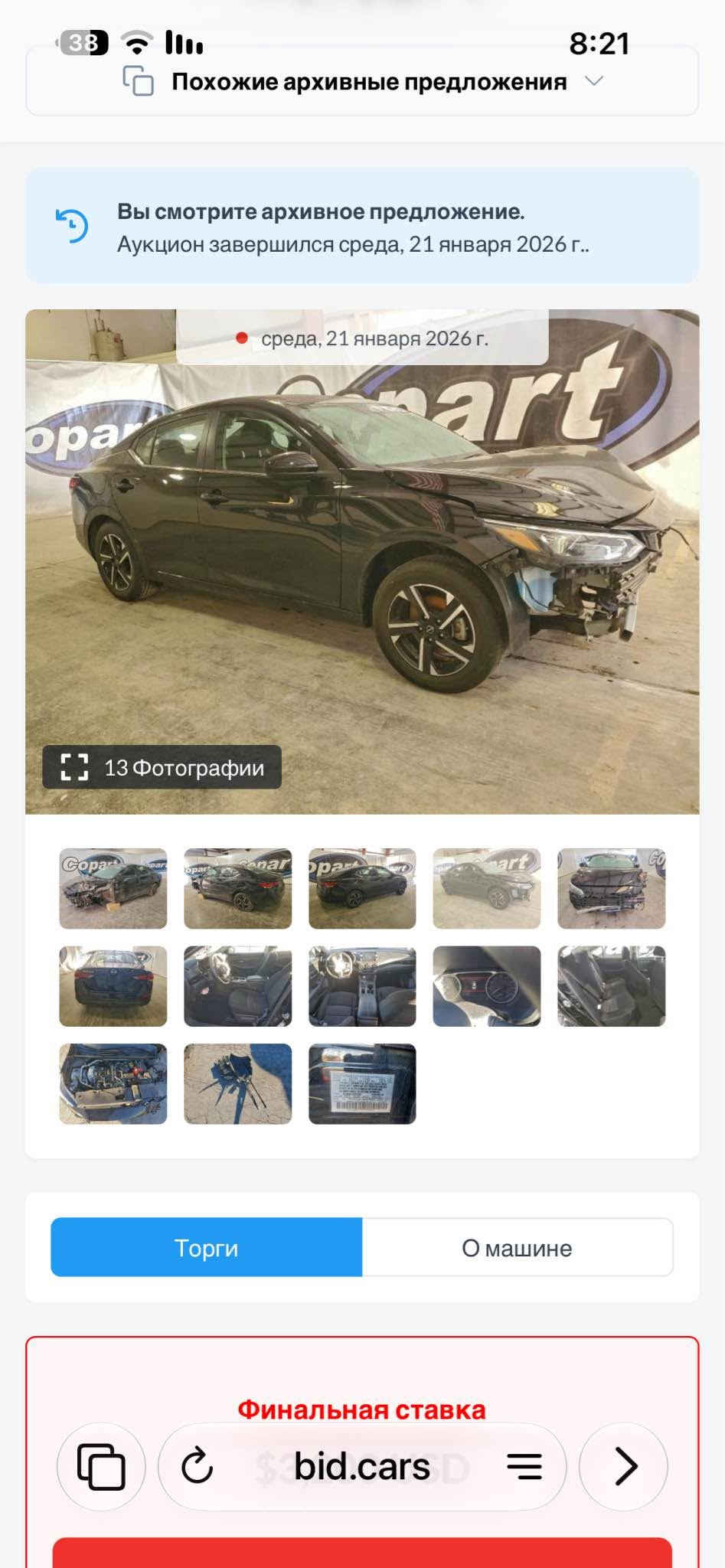Viewport: 725px width, 1568px height.
Task: Open the instrument cluster photo thumbnail
Action: point(487,986)
